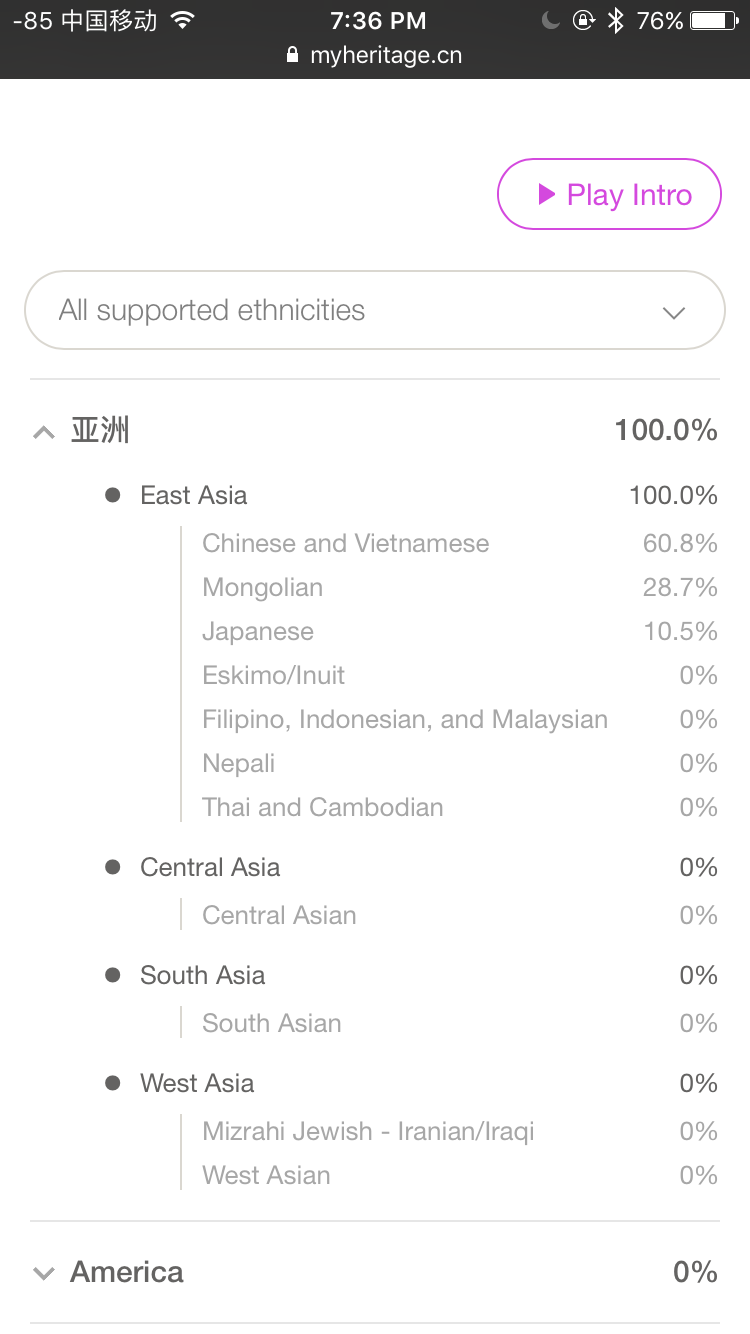Play the intro video
Image resolution: width=750 pixels, height=1334 pixels.
(609, 194)
